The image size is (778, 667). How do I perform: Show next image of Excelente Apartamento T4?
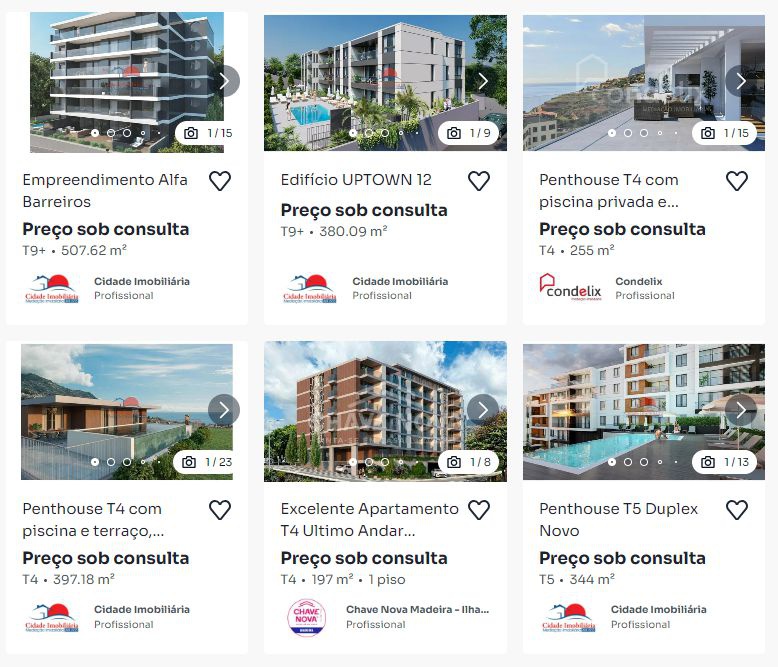[483, 409]
